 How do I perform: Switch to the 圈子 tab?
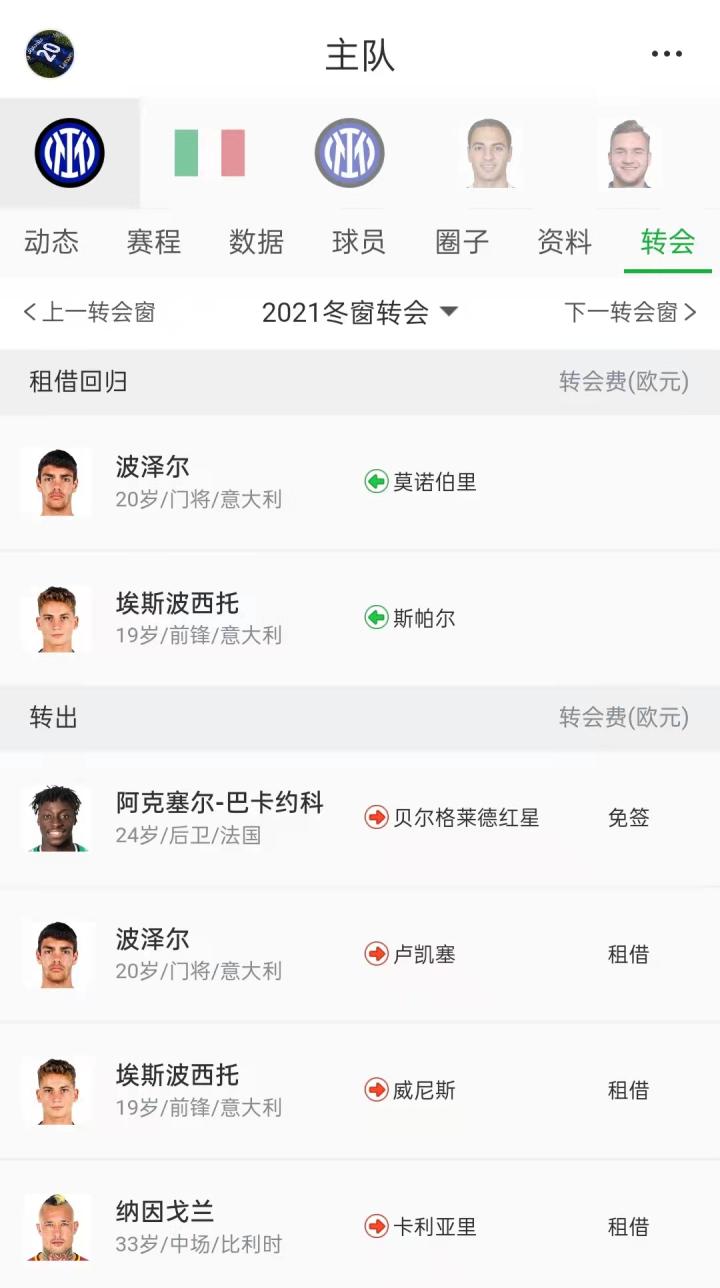point(462,242)
